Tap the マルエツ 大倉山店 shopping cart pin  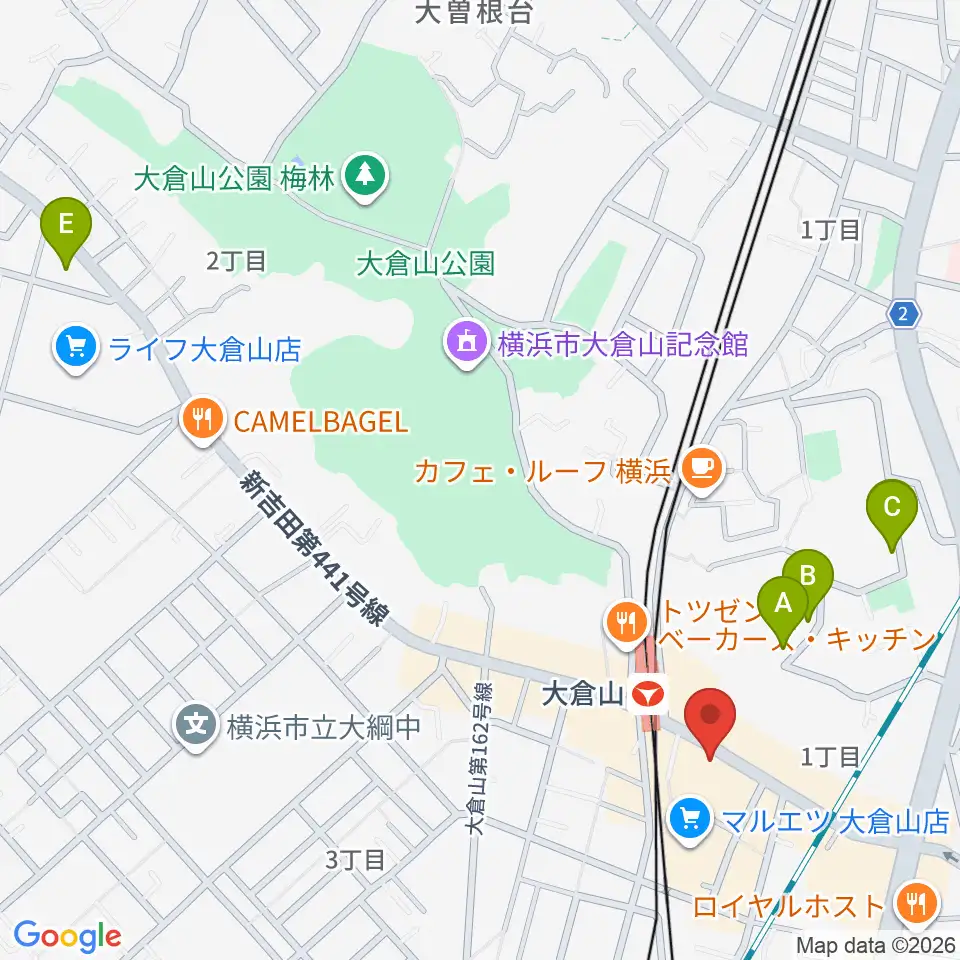click(x=690, y=819)
